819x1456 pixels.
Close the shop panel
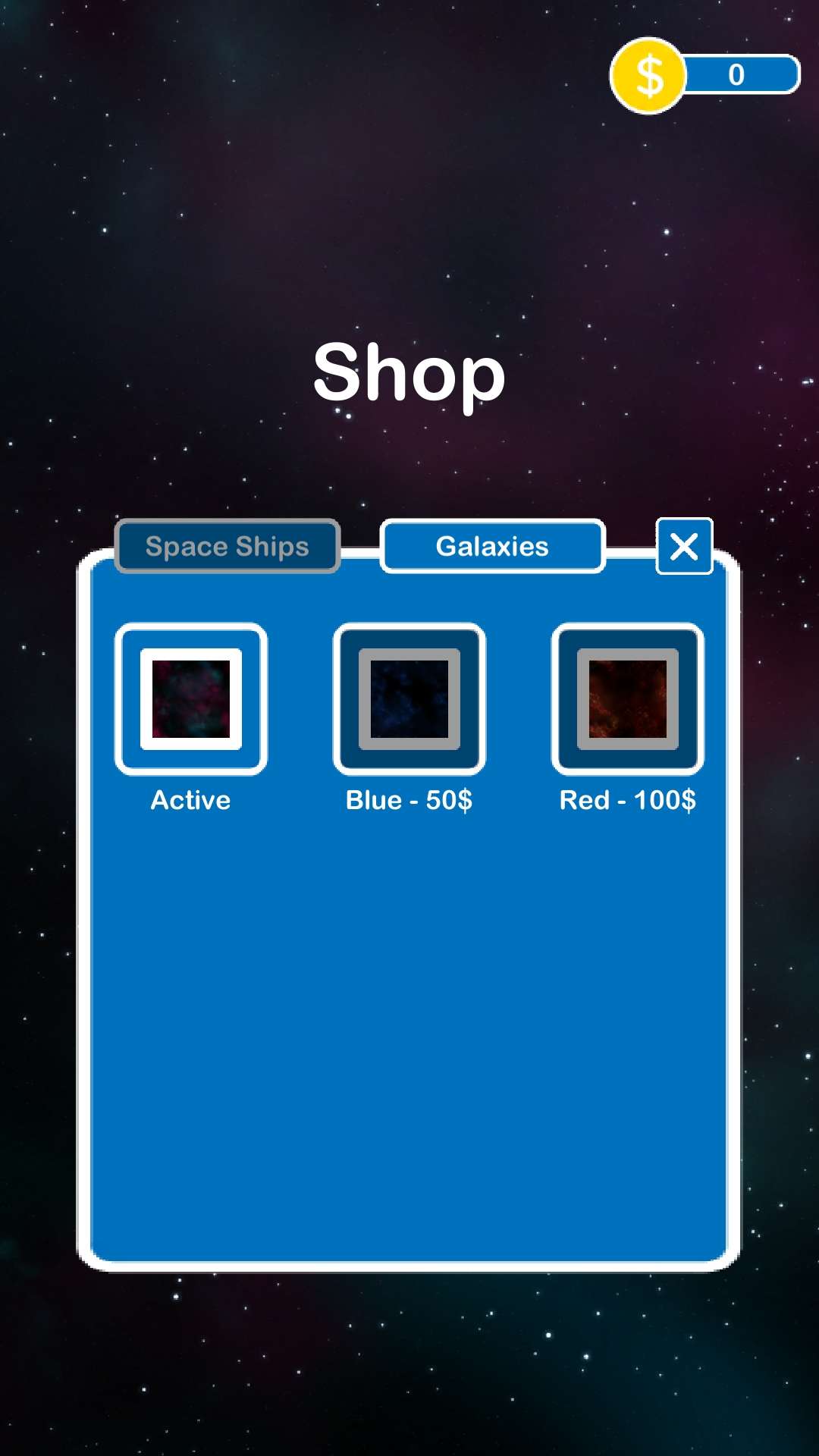point(684,546)
